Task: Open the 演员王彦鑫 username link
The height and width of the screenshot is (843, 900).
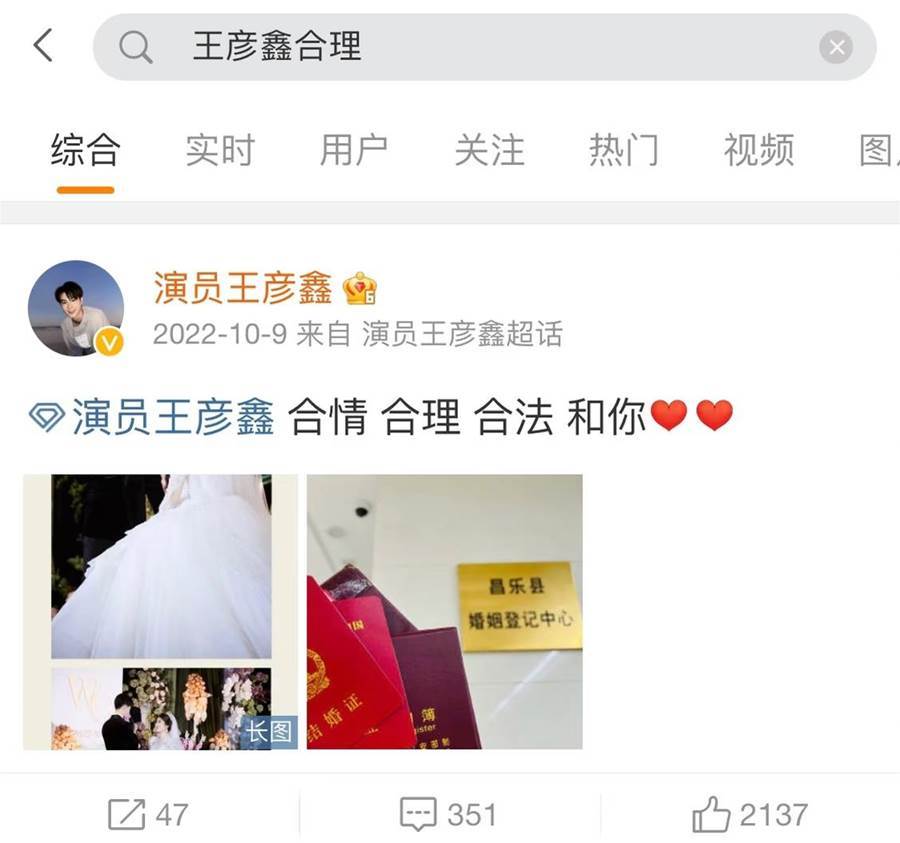Action: pos(243,289)
